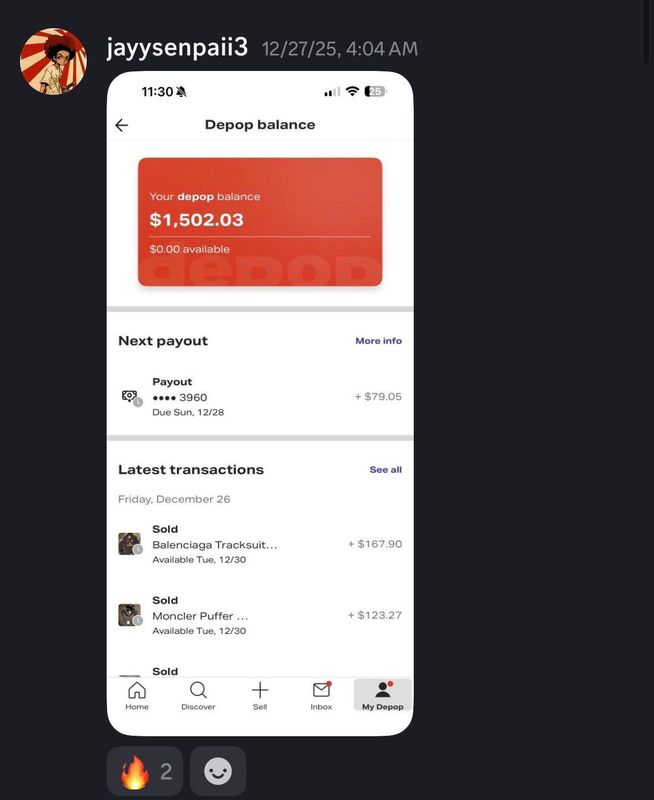Viewport: 654px width, 800px height.
Task: Open the add reaction emoji picker
Action: 217,771
